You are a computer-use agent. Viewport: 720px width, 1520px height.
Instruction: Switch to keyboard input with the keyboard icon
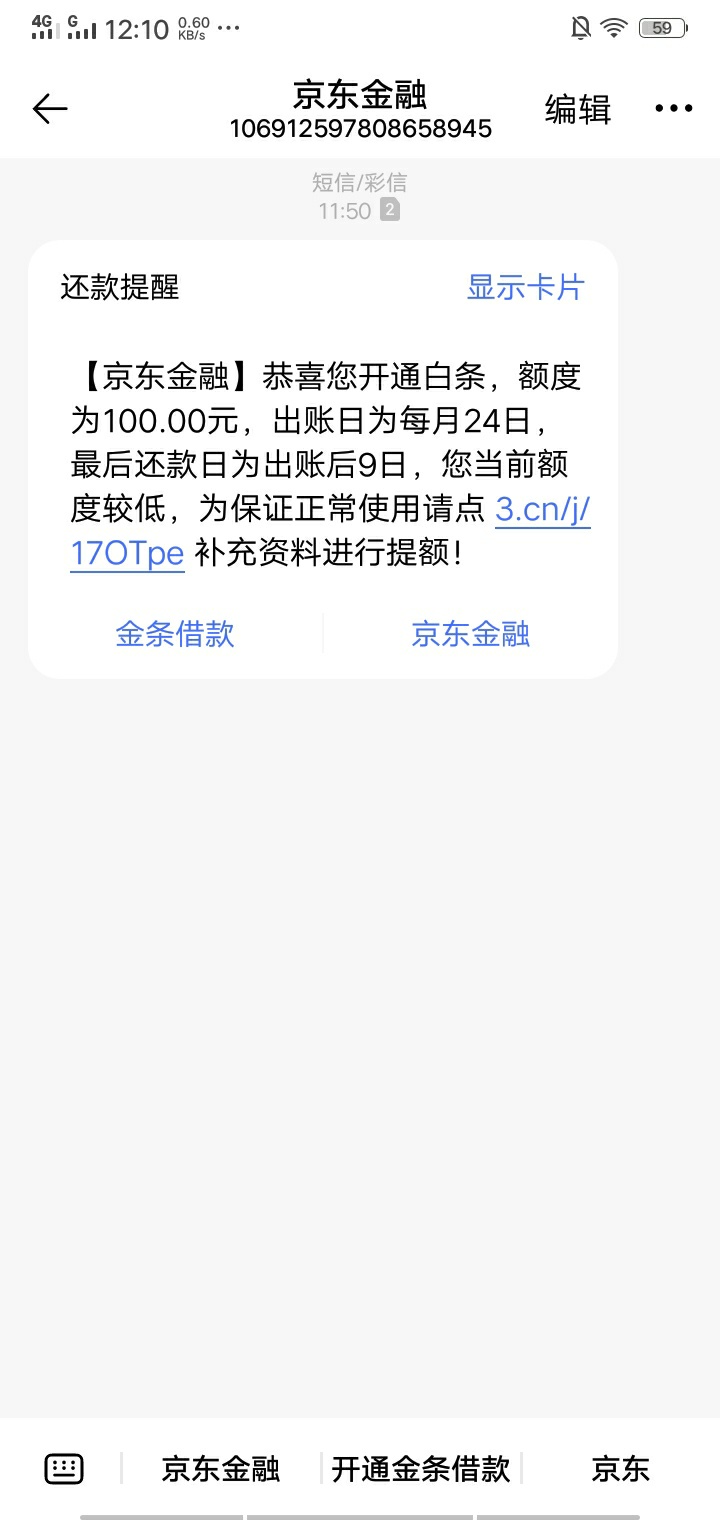pos(64,1468)
